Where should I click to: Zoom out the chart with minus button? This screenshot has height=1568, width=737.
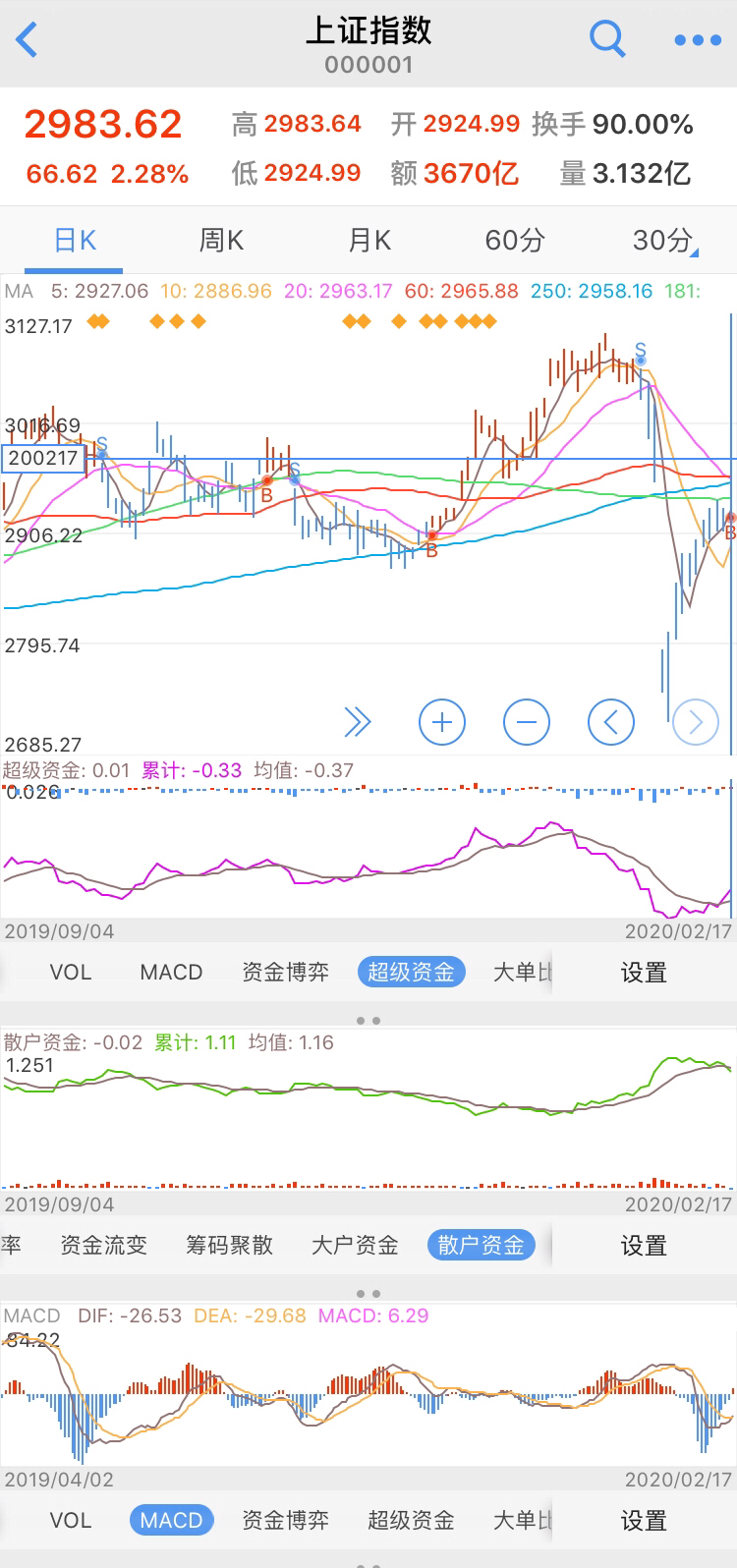coord(527,723)
